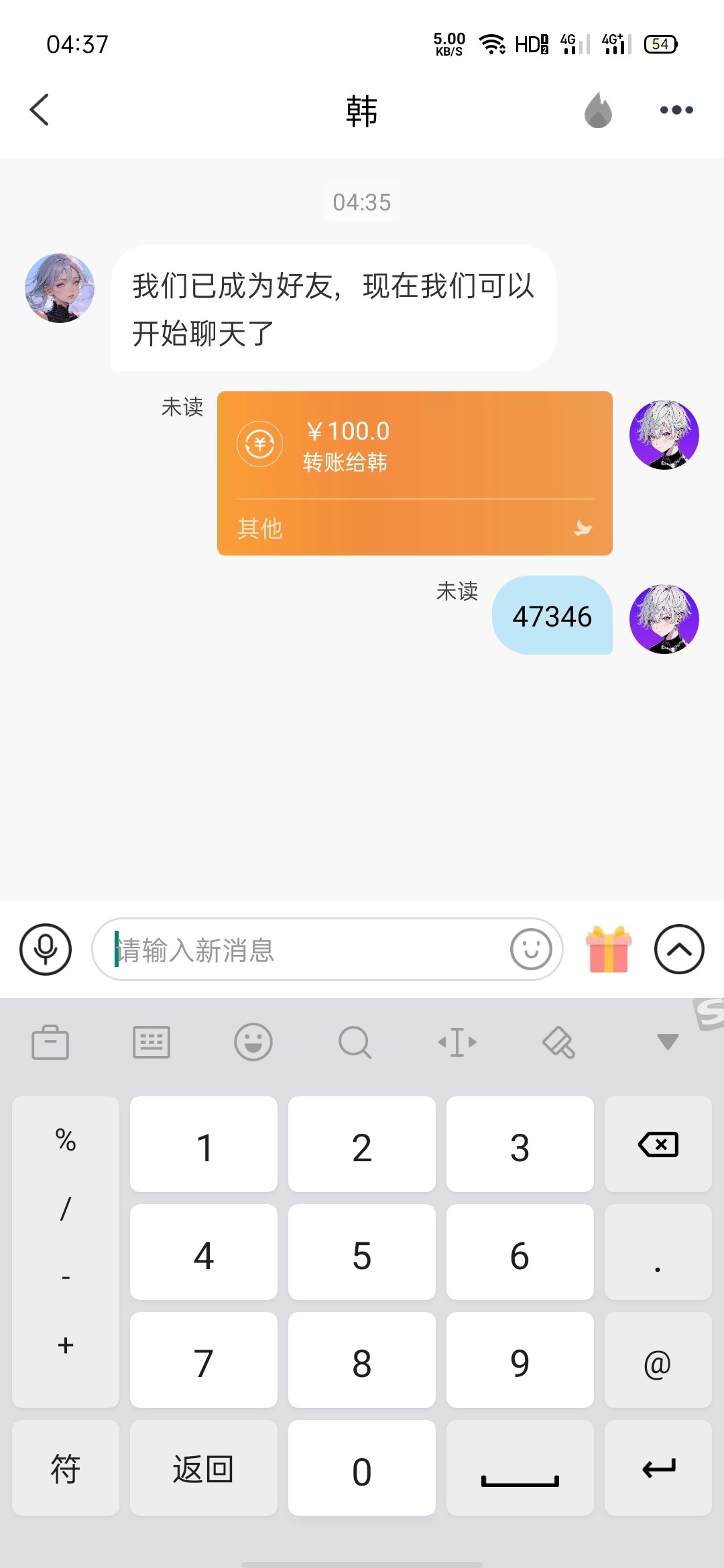Hit the enter key on the keyboard
This screenshot has width=724, height=1568.
coord(658,1469)
